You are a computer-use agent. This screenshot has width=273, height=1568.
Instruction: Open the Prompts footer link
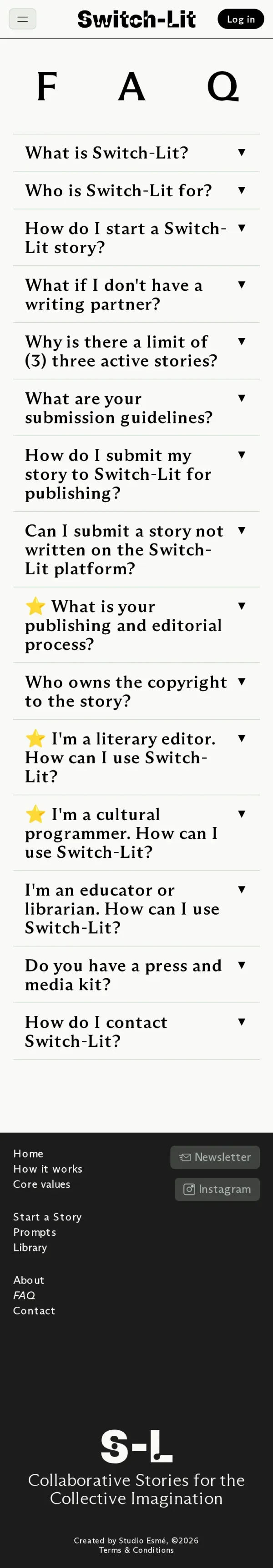tap(35, 1231)
